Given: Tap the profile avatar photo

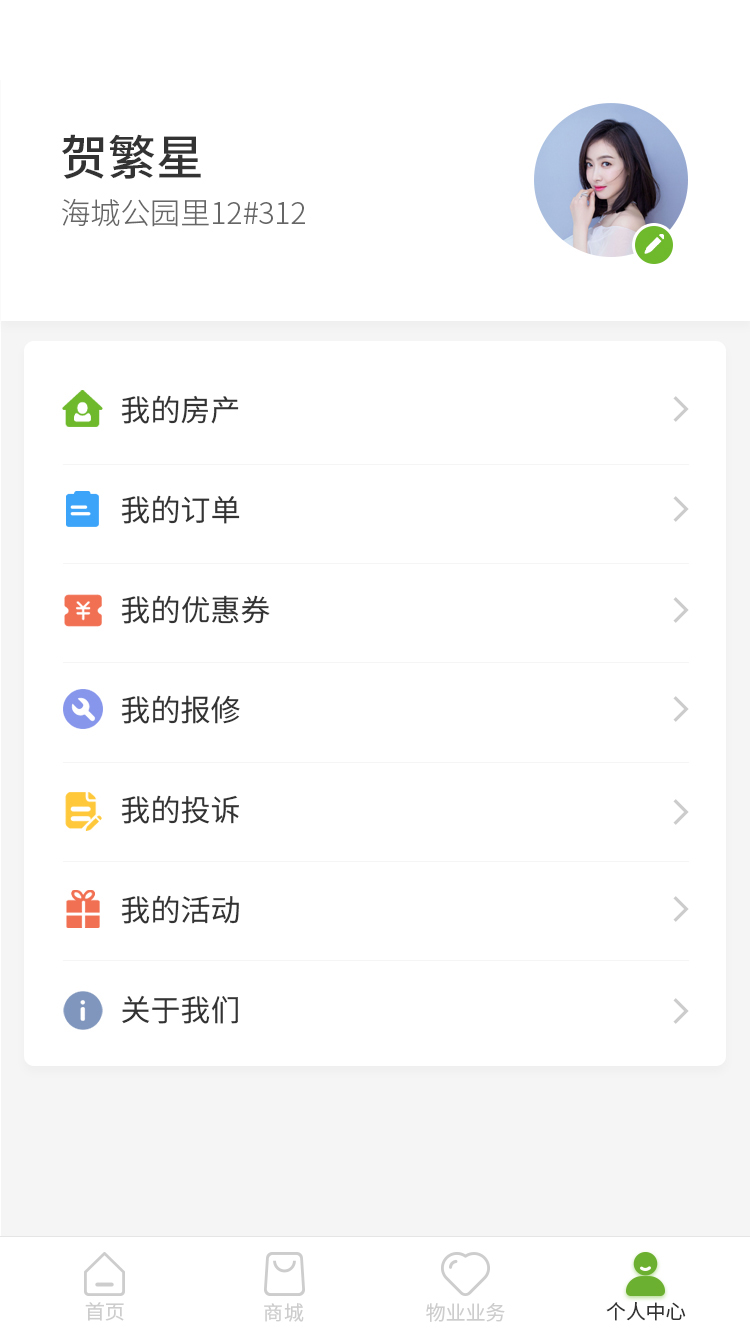Looking at the screenshot, I should click(x=610, y=180).
